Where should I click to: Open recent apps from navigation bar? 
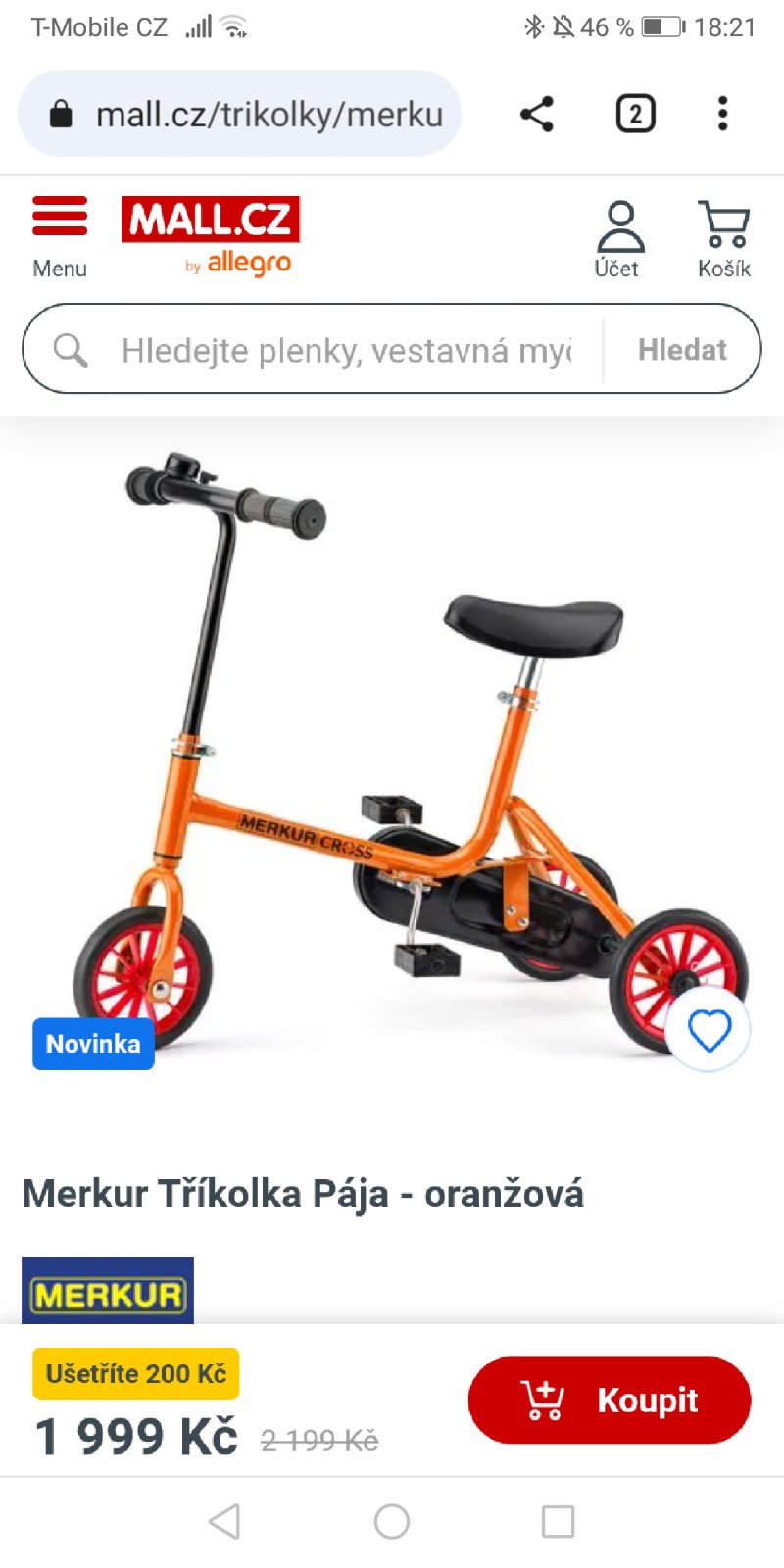[x=558, y=1522]
